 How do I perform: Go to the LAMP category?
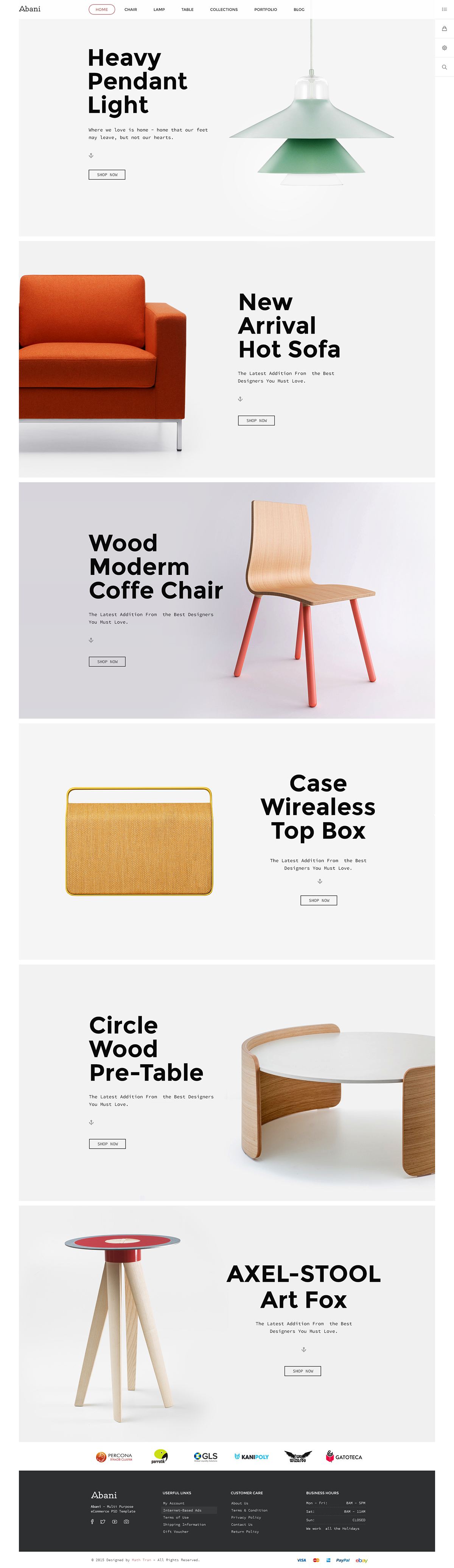[159, 10]
